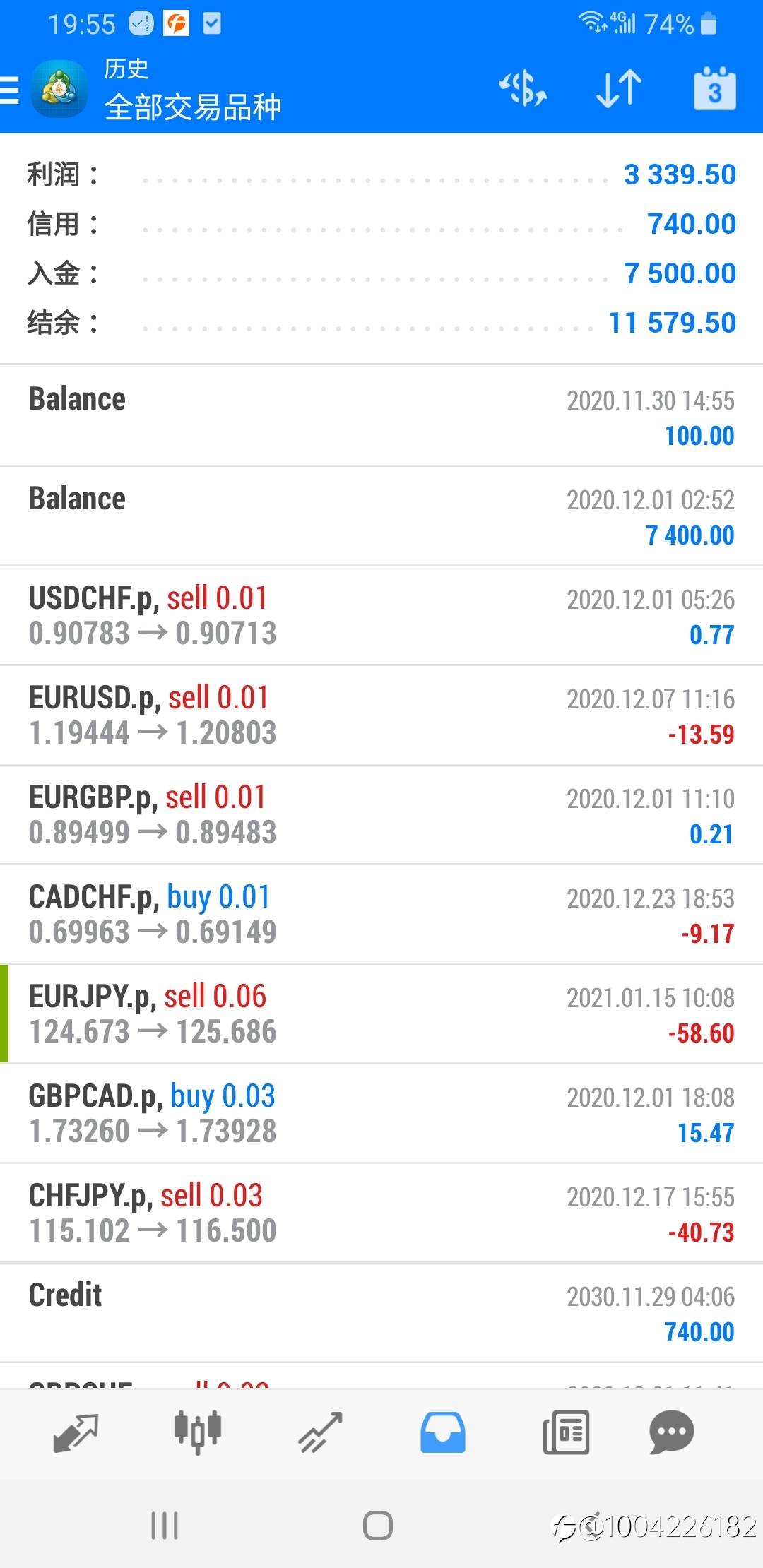Open the EURGBP.p sell 0.01 record
This screenshot has height=1568, width=763.
(x=381, y=814)
